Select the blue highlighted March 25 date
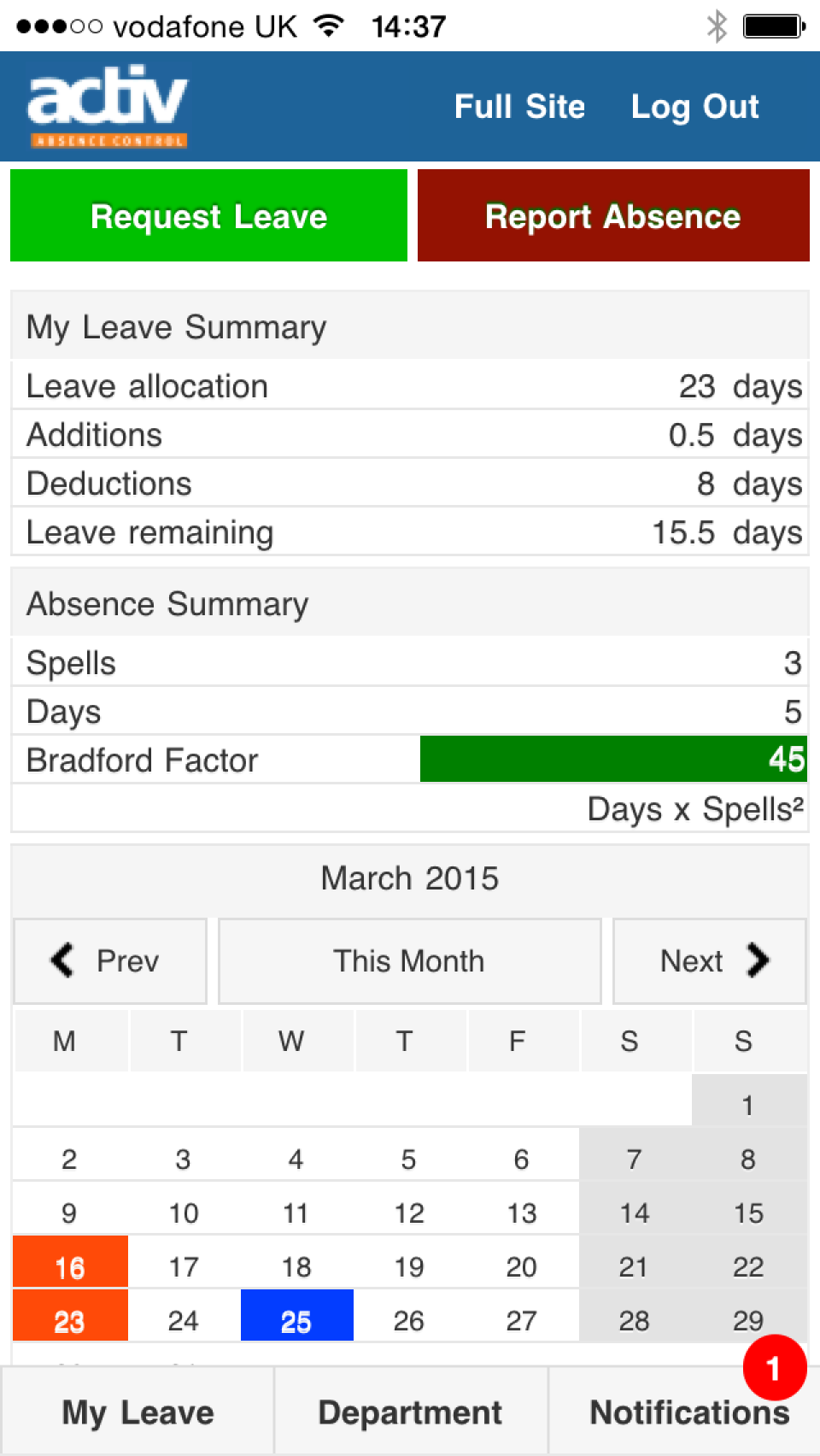 (x=296, y=1320)
